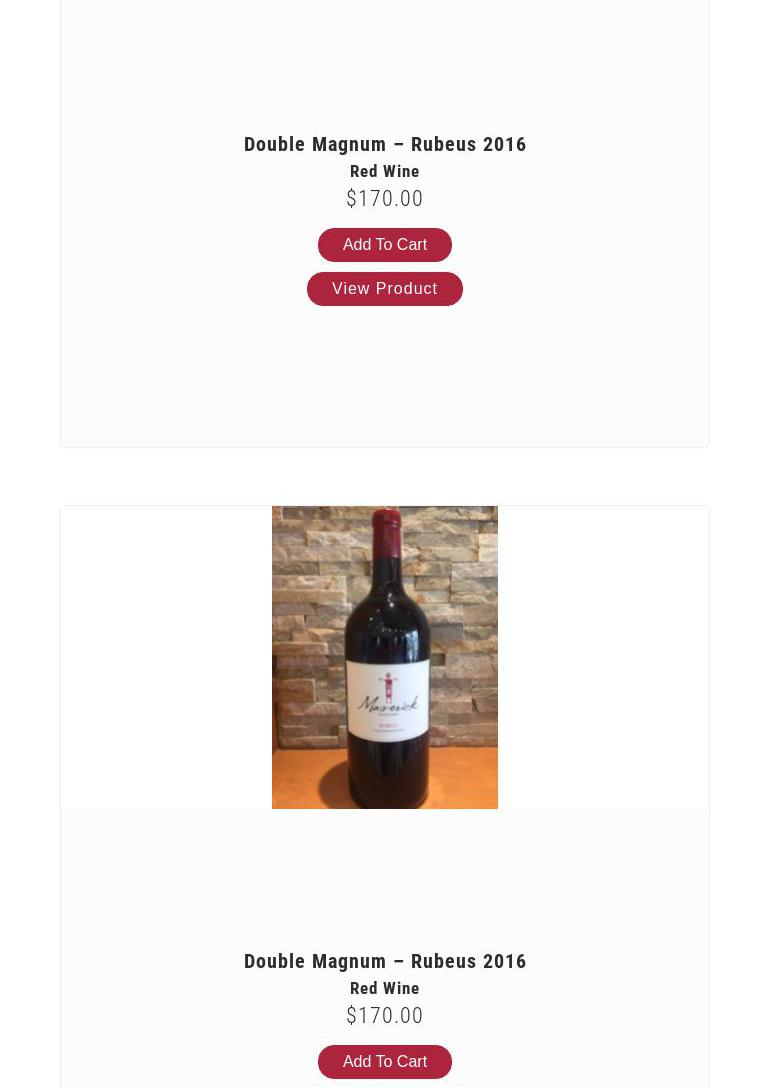Open the View Product button
Screen dimensions: 770x1087
point(384,289)
